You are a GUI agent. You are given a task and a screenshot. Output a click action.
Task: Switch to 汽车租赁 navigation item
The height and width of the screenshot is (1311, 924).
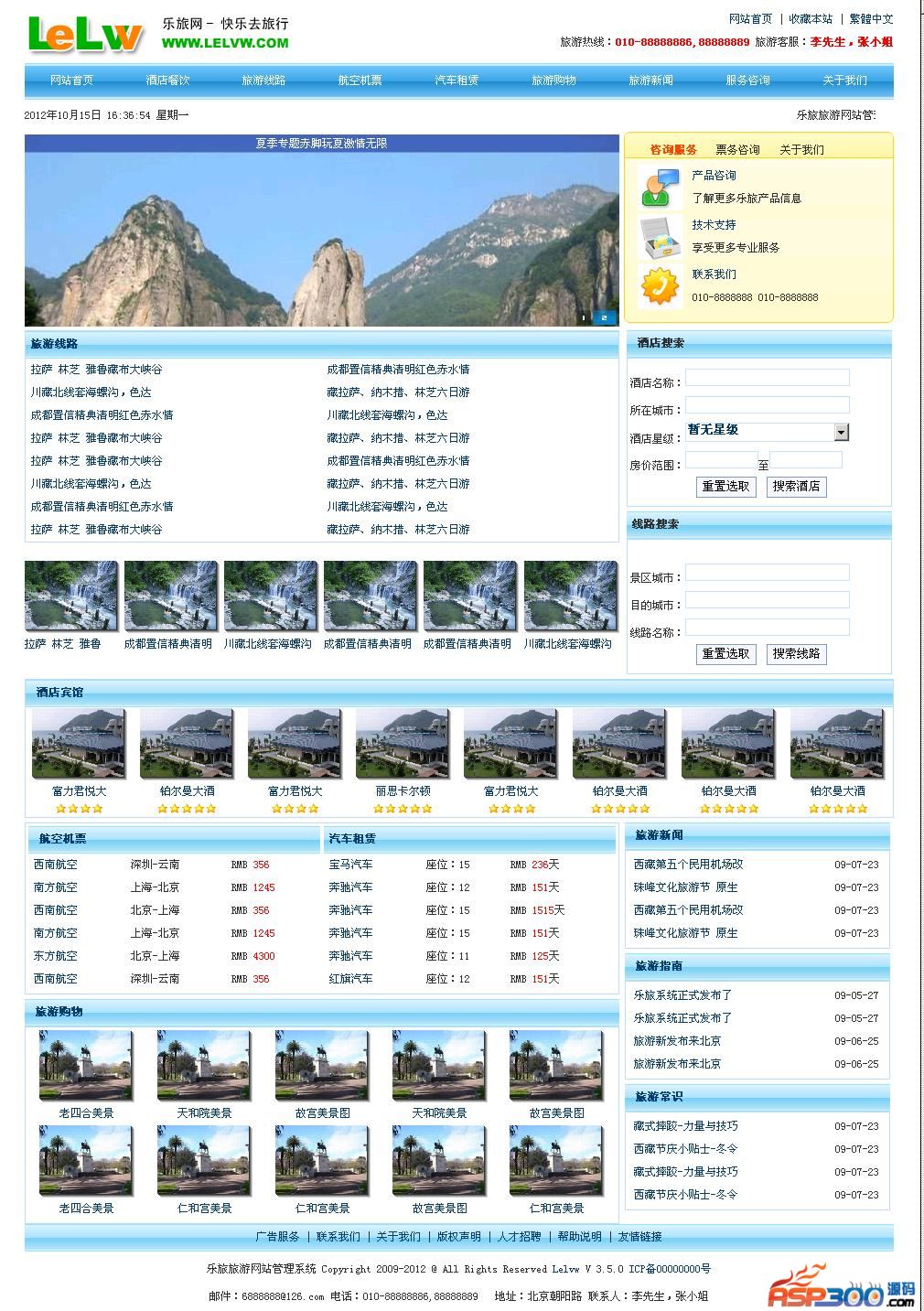pos(457,81)
